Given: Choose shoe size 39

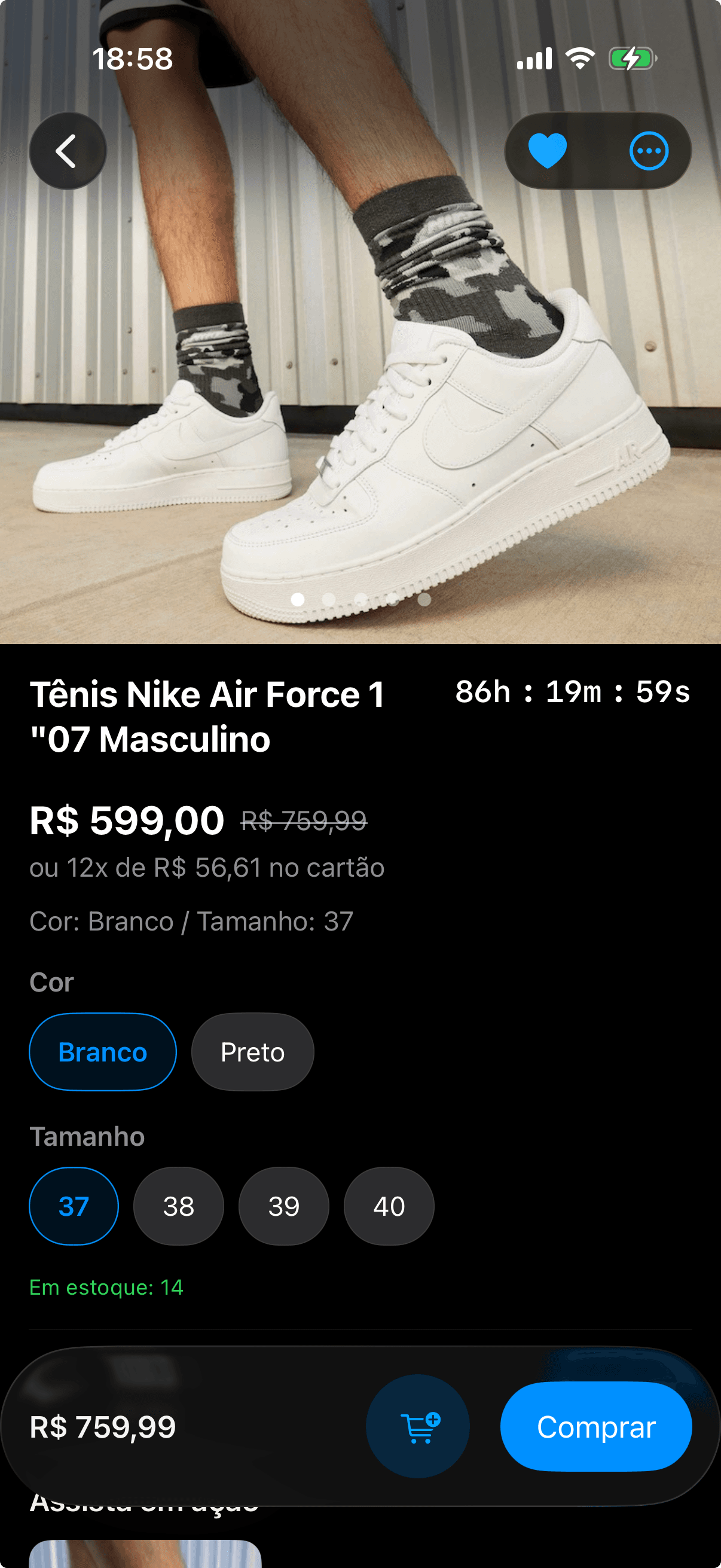Looking at the screenshot, I should 283,1206.
